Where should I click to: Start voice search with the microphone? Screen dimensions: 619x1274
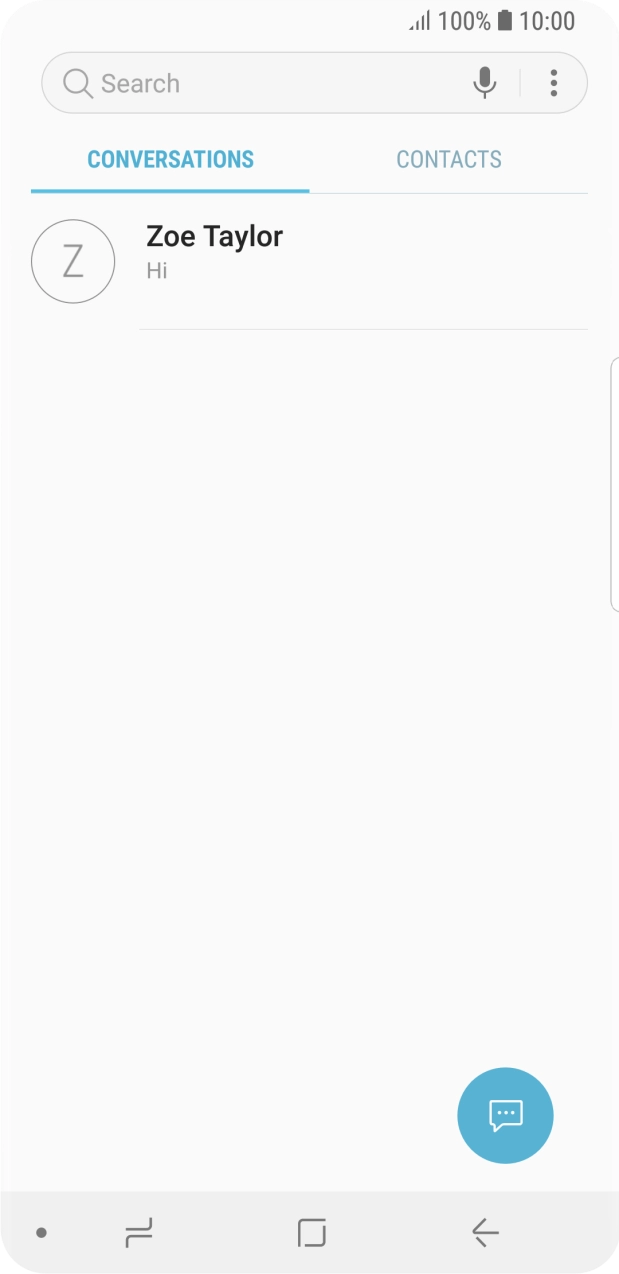coord(484,83)
